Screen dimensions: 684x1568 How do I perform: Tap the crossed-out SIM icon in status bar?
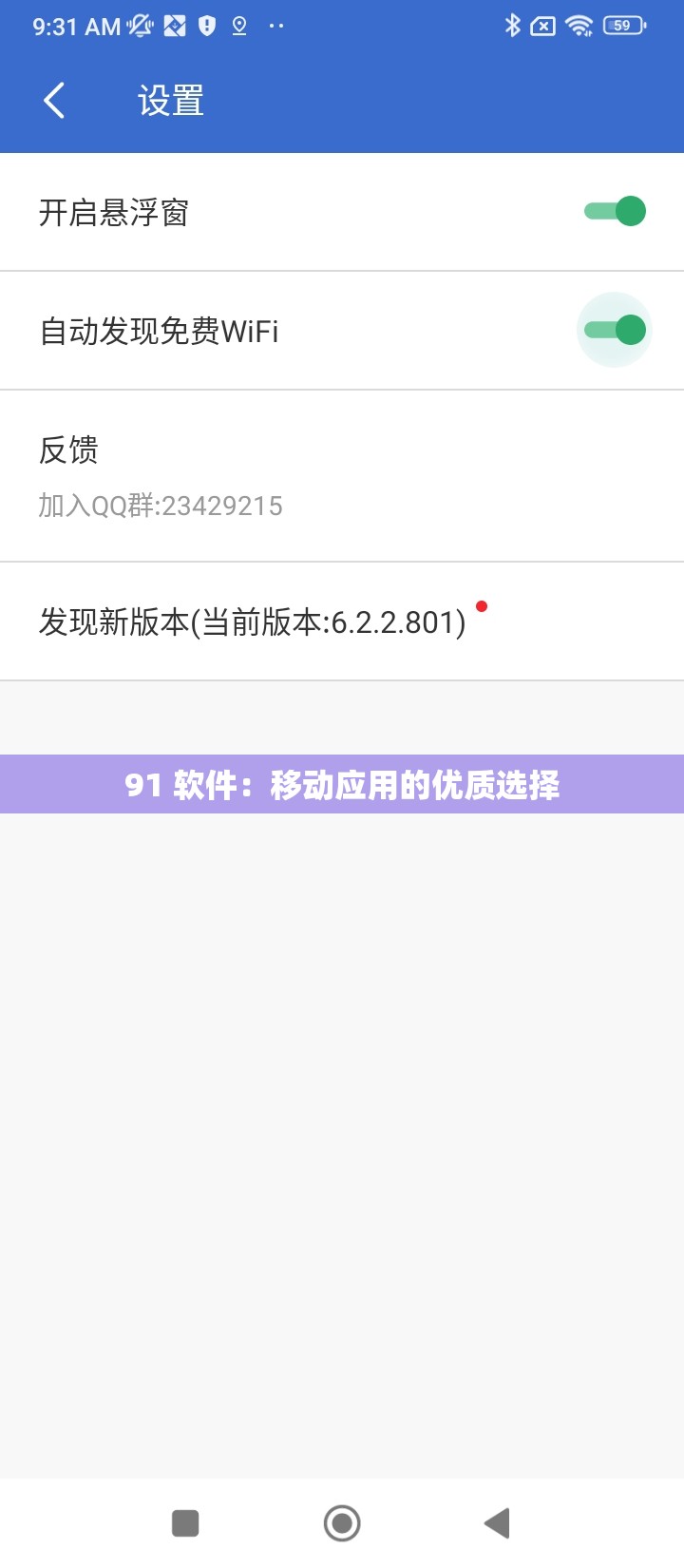(x=543, y=26)
